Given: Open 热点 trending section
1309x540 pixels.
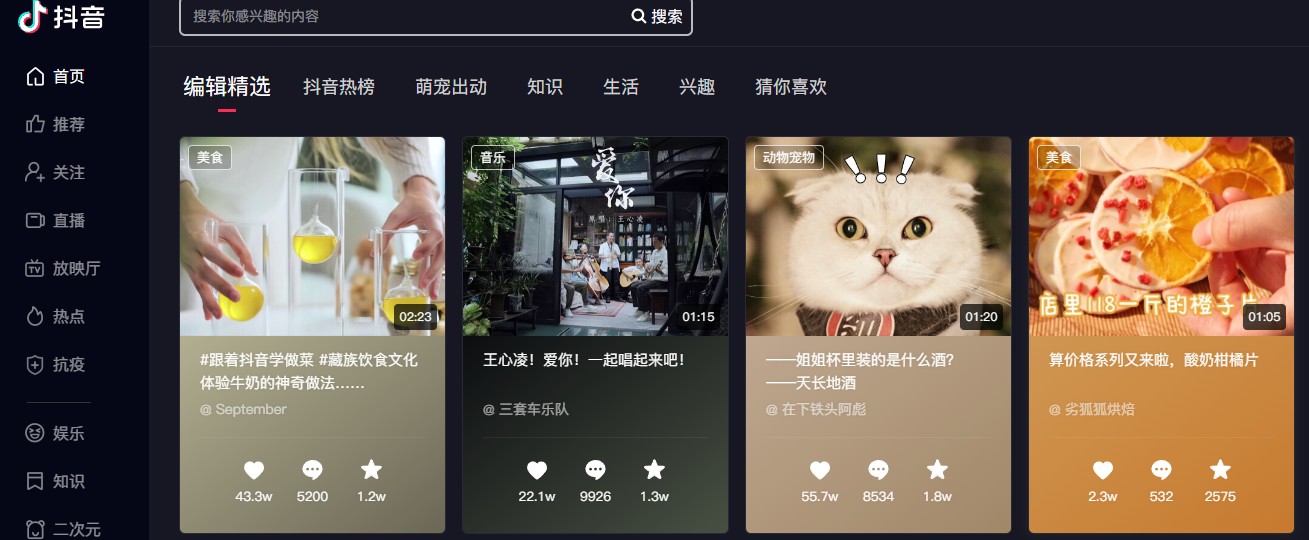Looking at the screenshot, I should [56, 317].
